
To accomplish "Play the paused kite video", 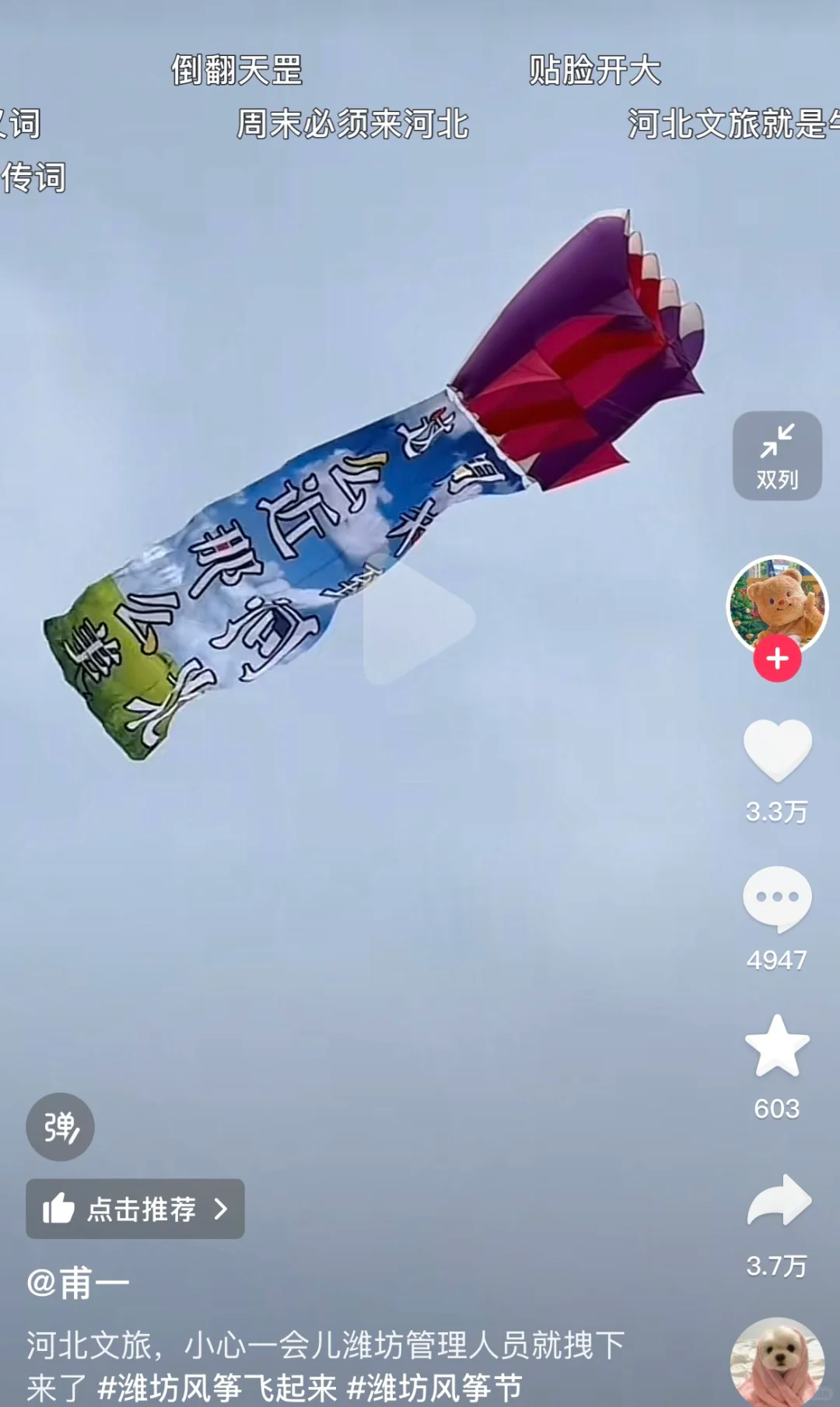I will (x=418, y=620).
